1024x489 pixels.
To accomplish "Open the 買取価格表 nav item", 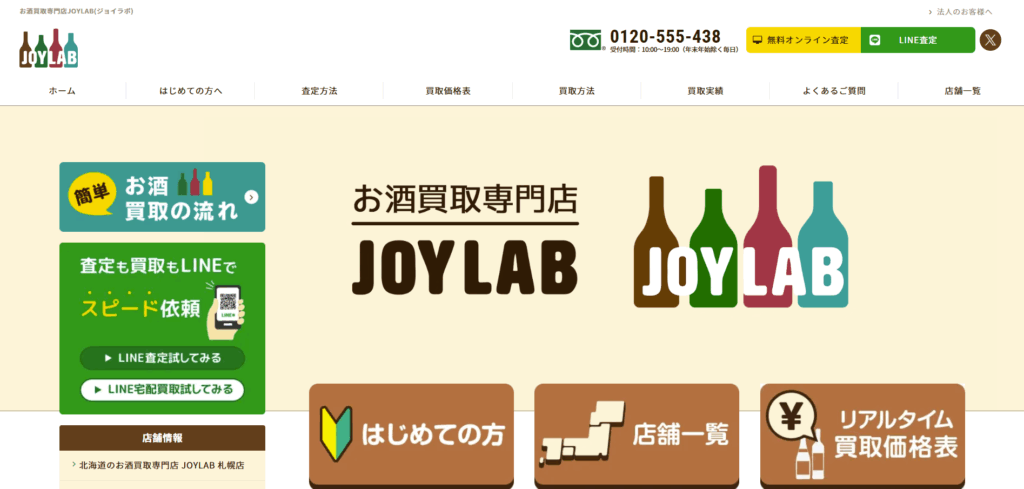I will point(448,91).
